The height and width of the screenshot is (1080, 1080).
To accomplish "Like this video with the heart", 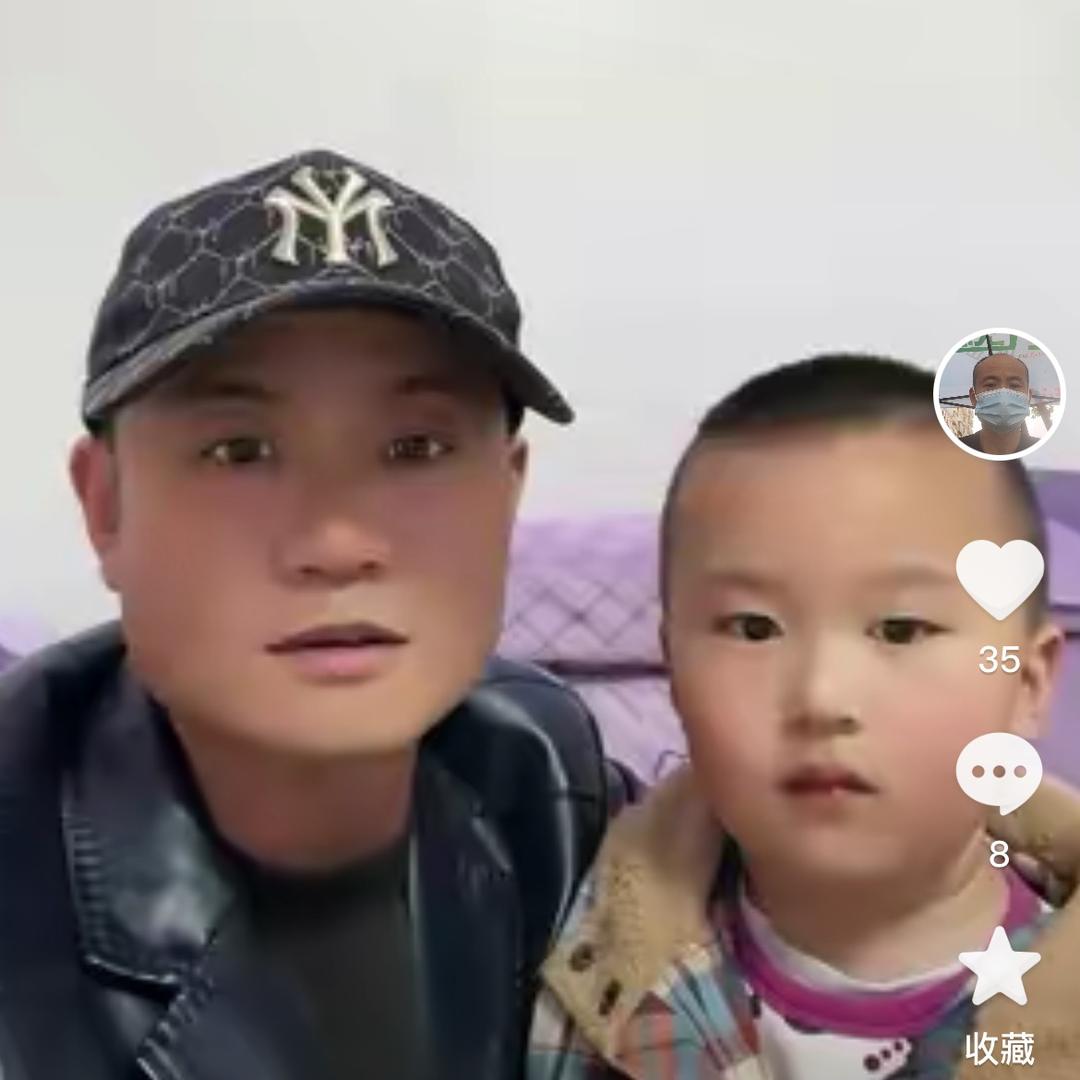I will (x=999, y=578).
